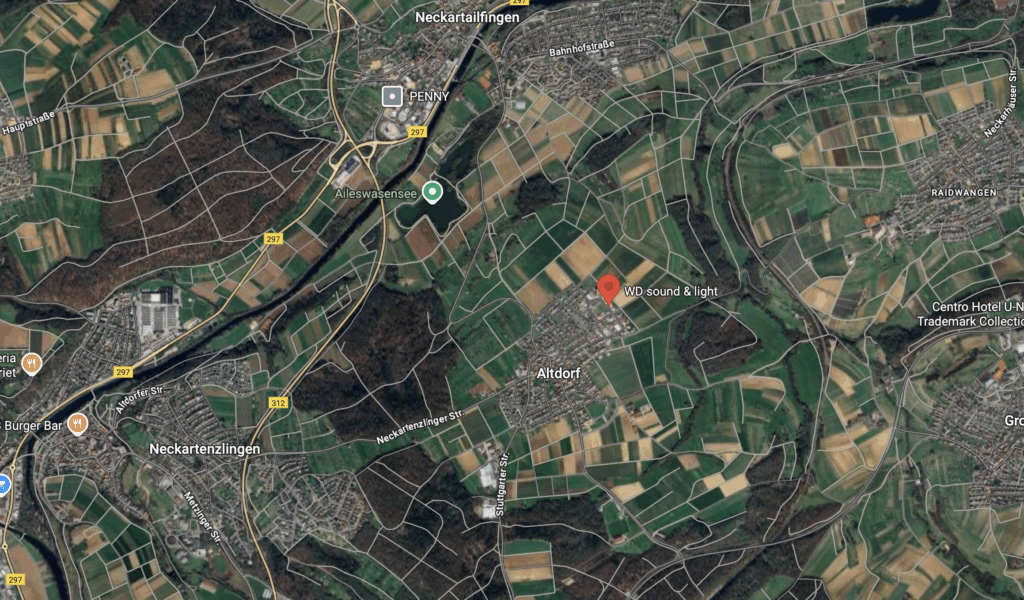Open the PENNY store marker
Image resolution: width=1024 pixels, height=600 pixels.
point(393,96)
